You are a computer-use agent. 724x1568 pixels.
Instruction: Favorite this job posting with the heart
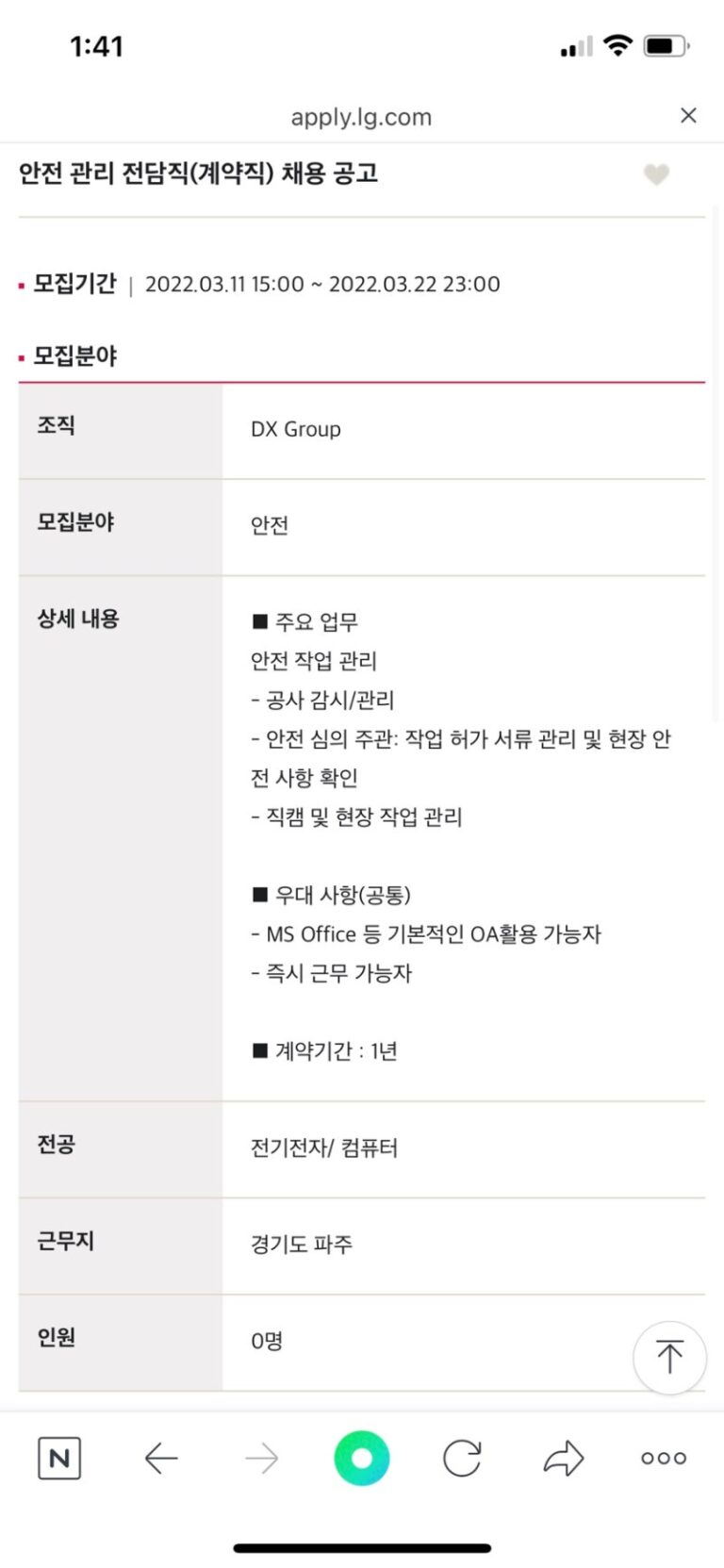pos(656,174)
